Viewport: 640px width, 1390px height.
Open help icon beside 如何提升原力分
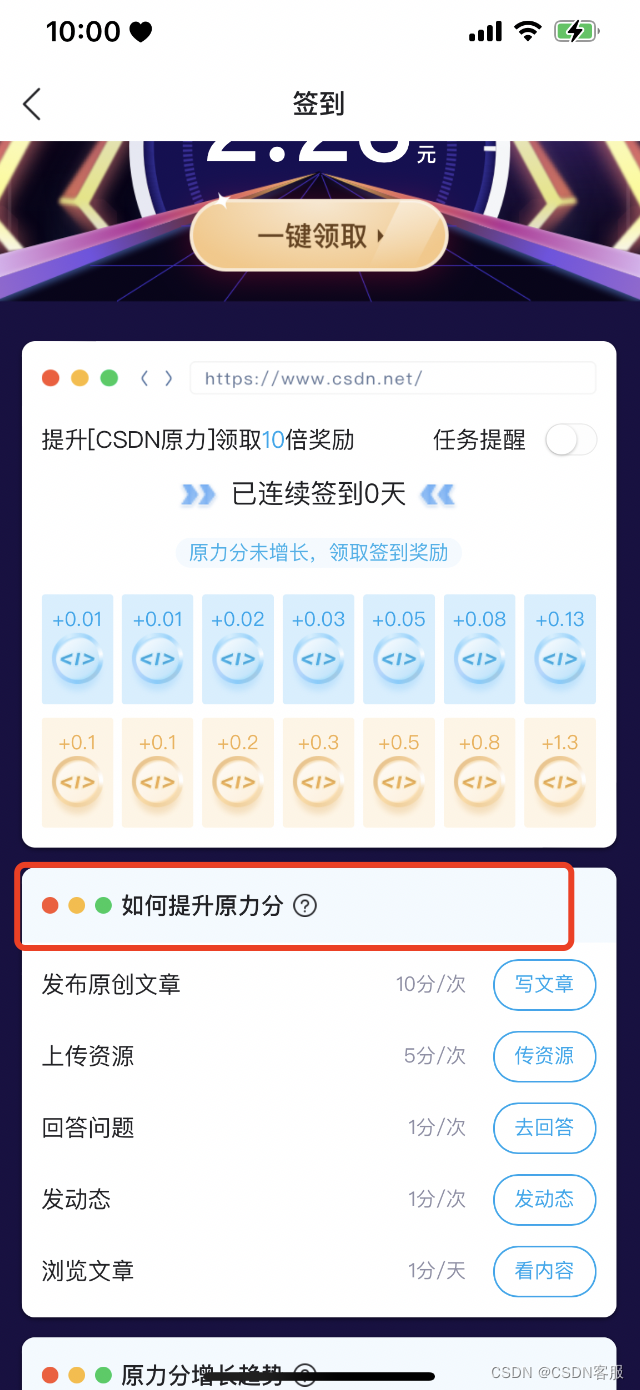tap(305, 906)
